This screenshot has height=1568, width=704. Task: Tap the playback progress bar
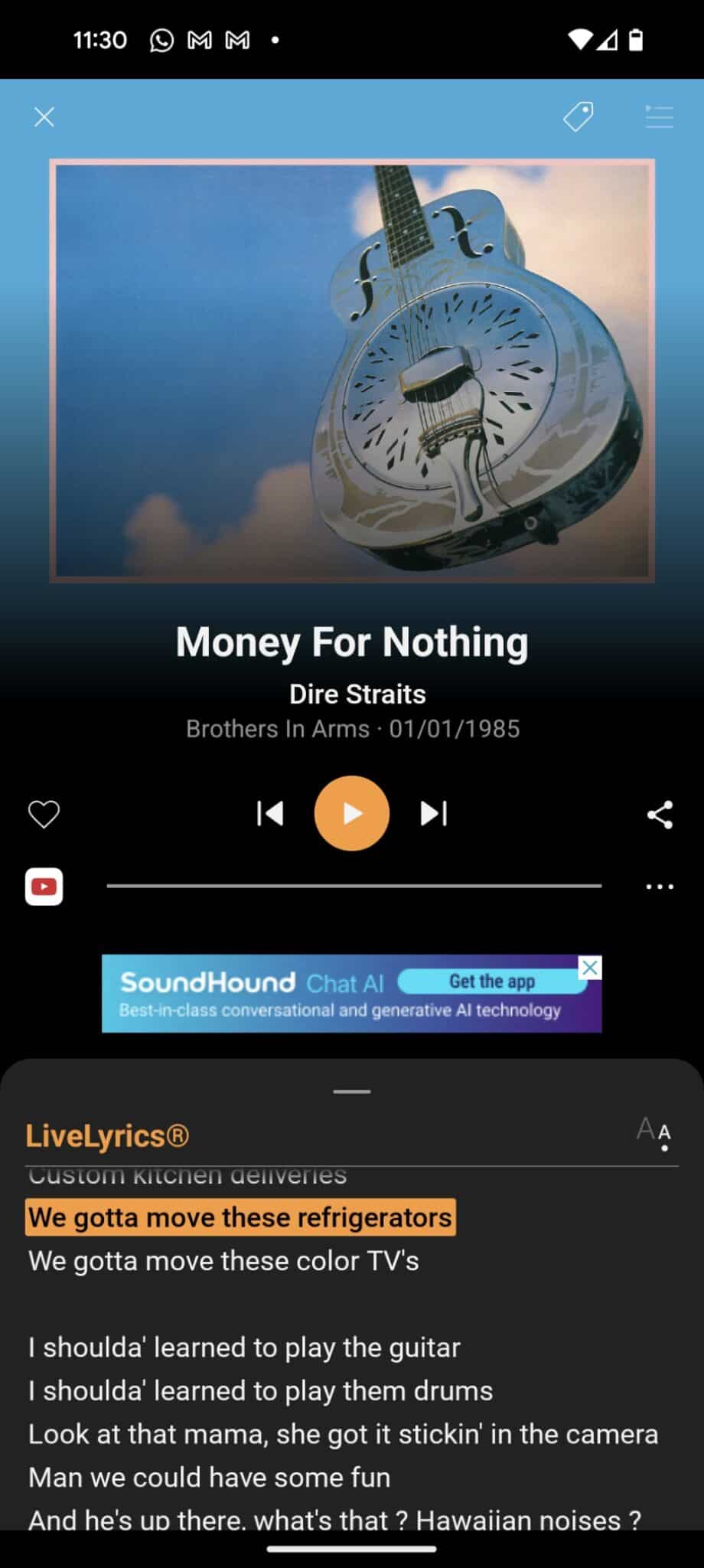tap(354, 886)
